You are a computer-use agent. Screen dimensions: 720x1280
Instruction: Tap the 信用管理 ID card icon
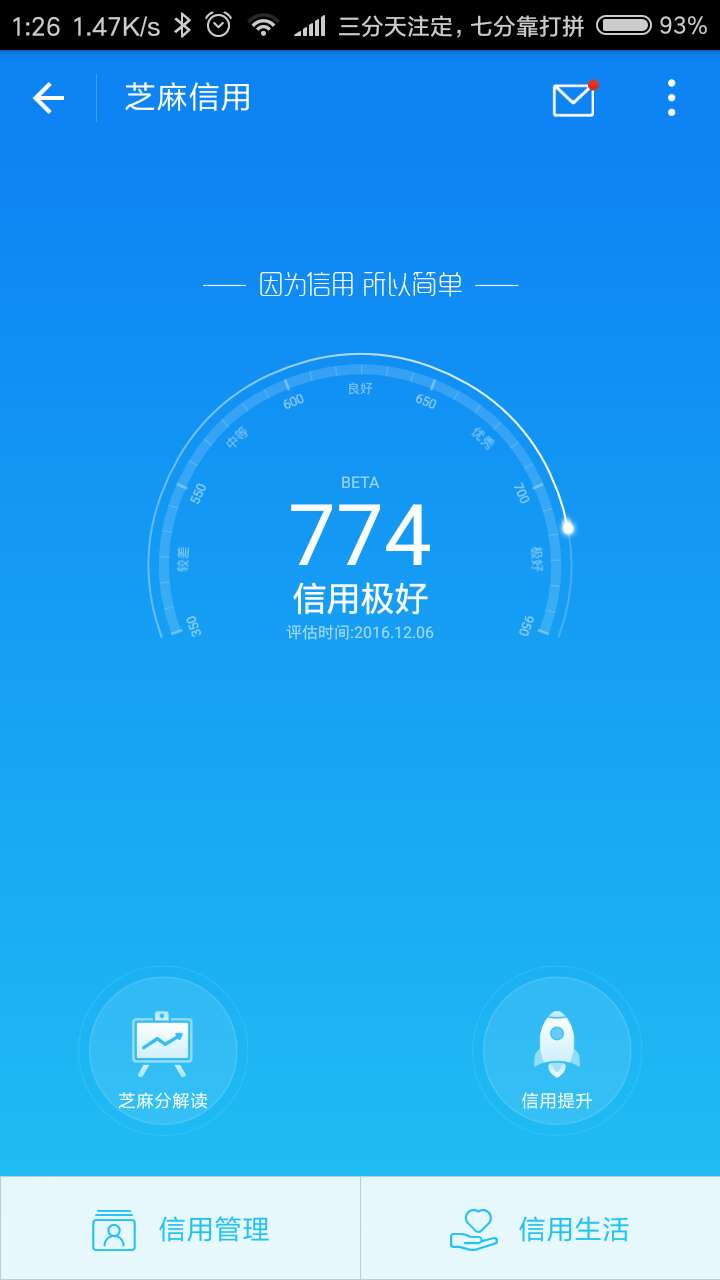[113, 1227]
